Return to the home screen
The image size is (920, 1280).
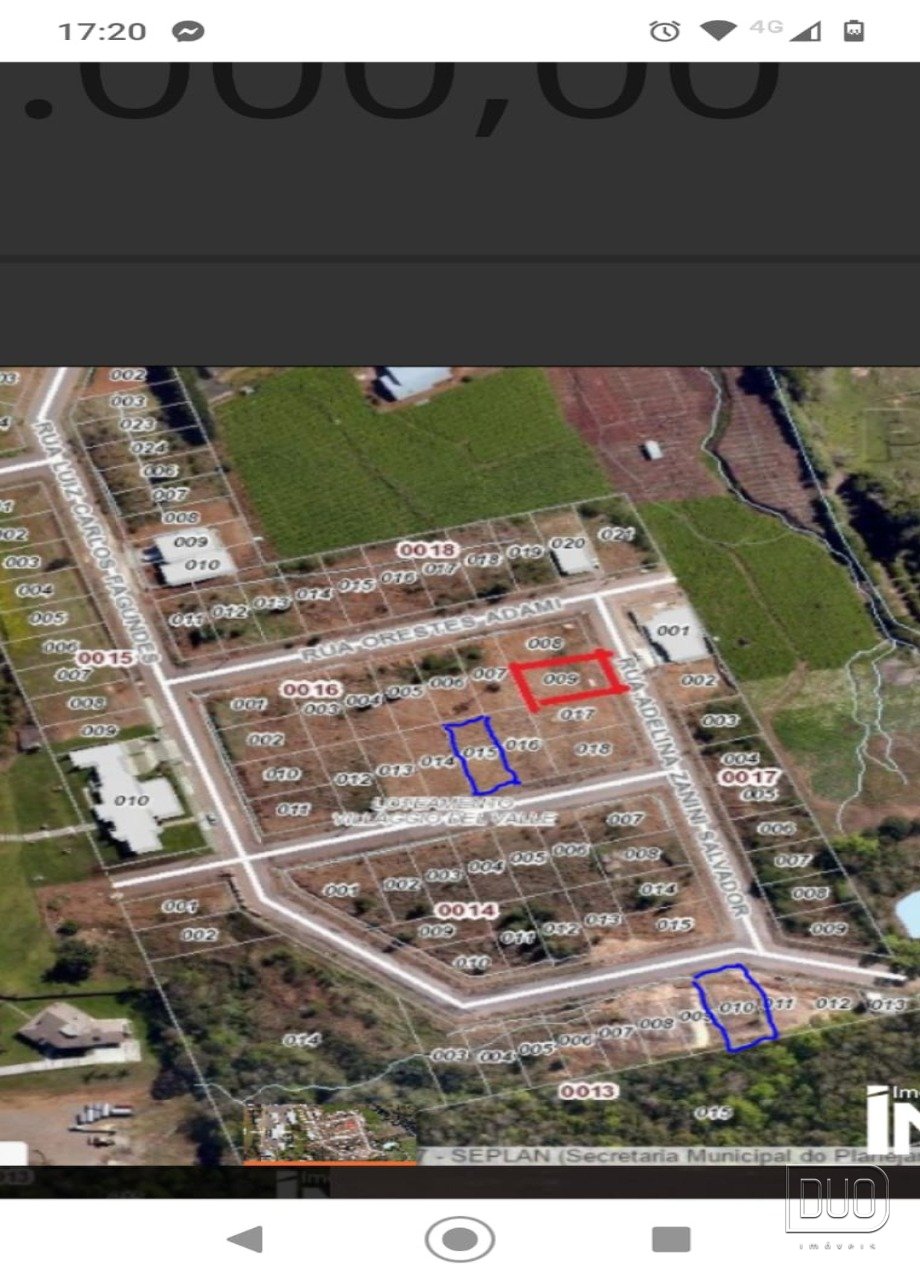[460, 1239]
